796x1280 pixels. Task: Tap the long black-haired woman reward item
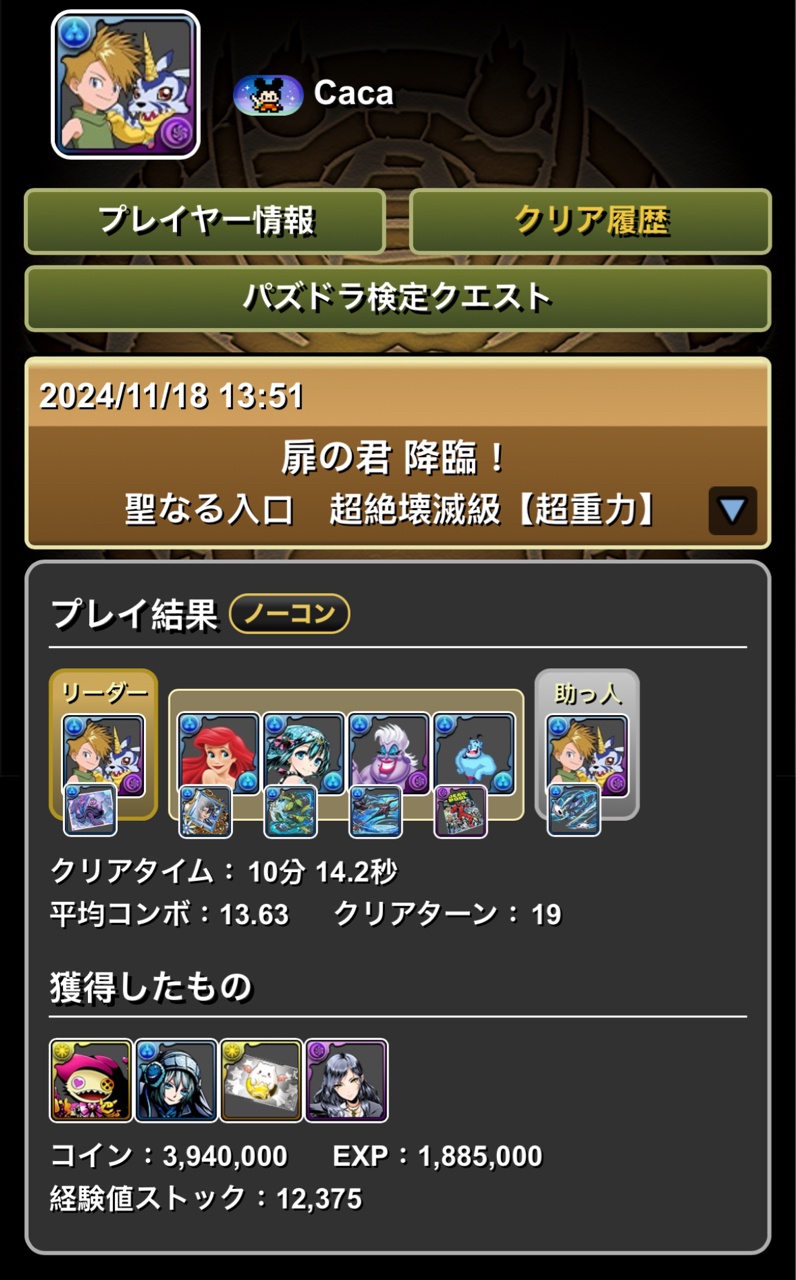(347, 1081)
